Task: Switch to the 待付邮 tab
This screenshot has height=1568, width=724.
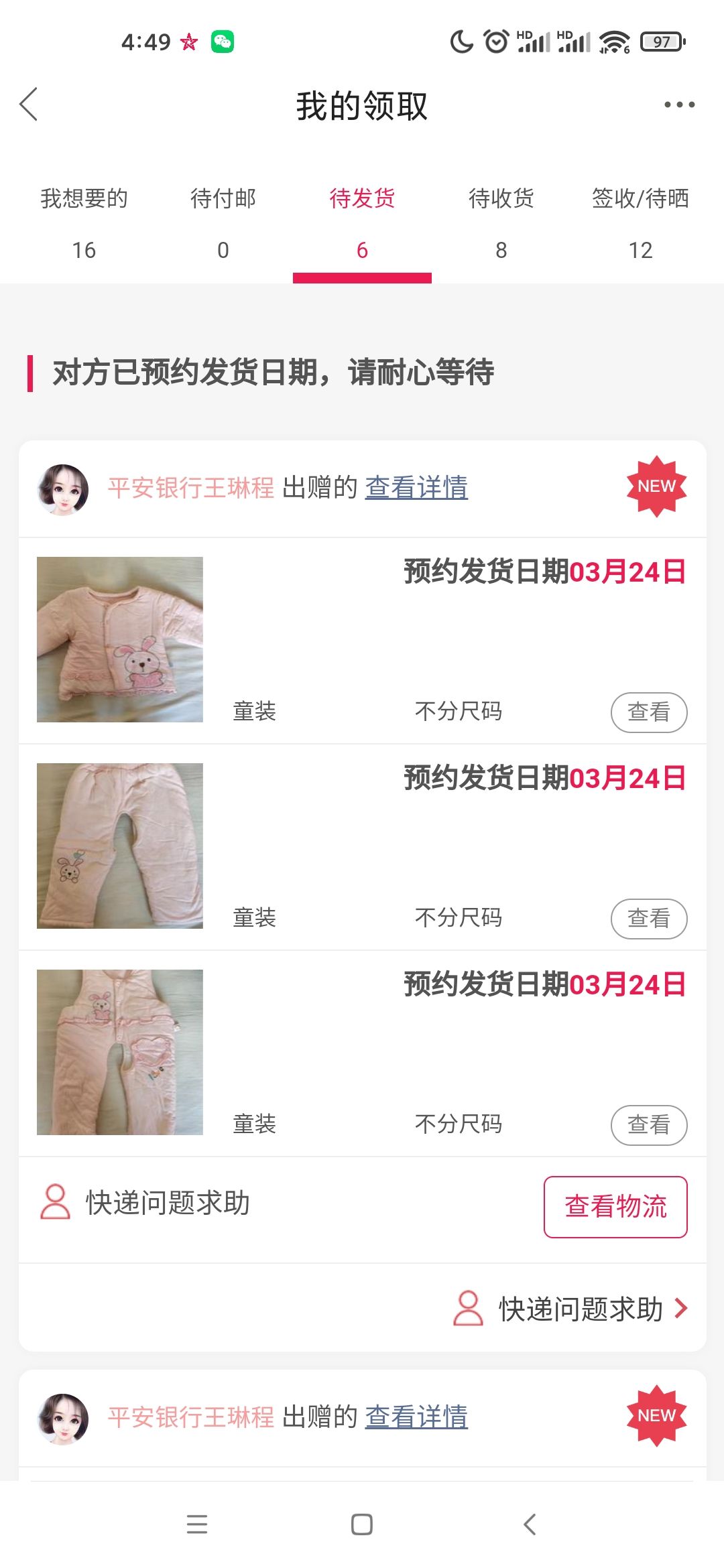Action: [223, 223]
